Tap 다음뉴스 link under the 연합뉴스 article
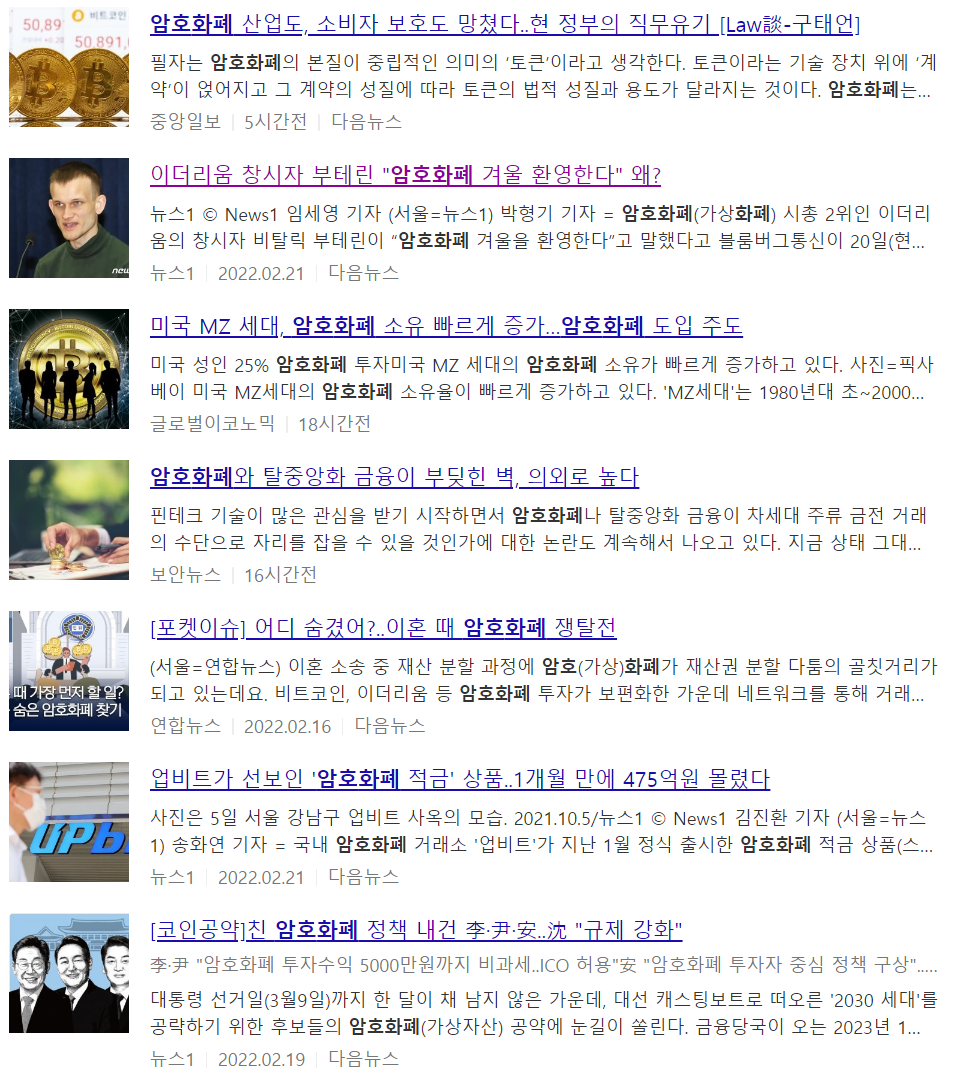Image resolution: width=965 pixels, height=1072 pixels. pos(390,725)
